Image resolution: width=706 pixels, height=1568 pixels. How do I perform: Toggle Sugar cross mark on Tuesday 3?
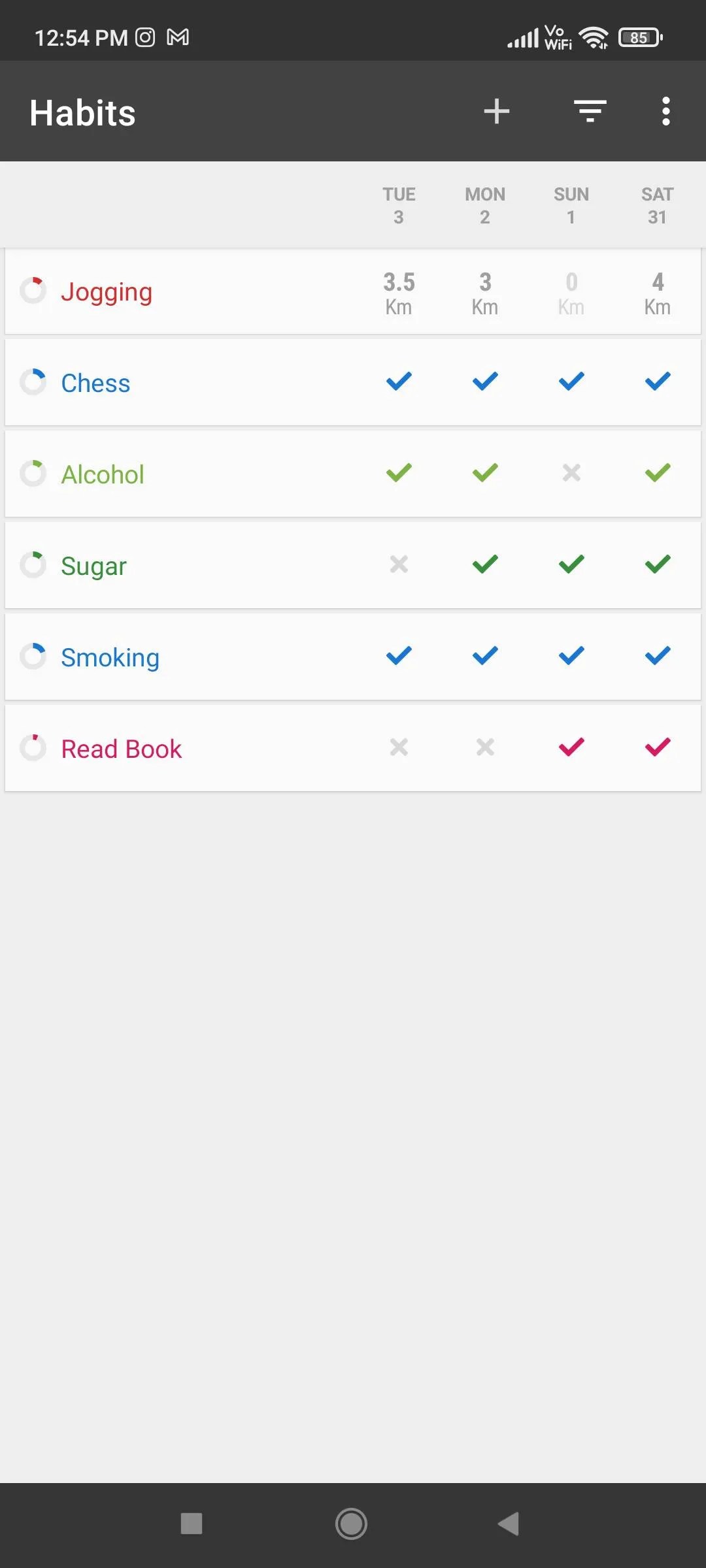point(398,564)
